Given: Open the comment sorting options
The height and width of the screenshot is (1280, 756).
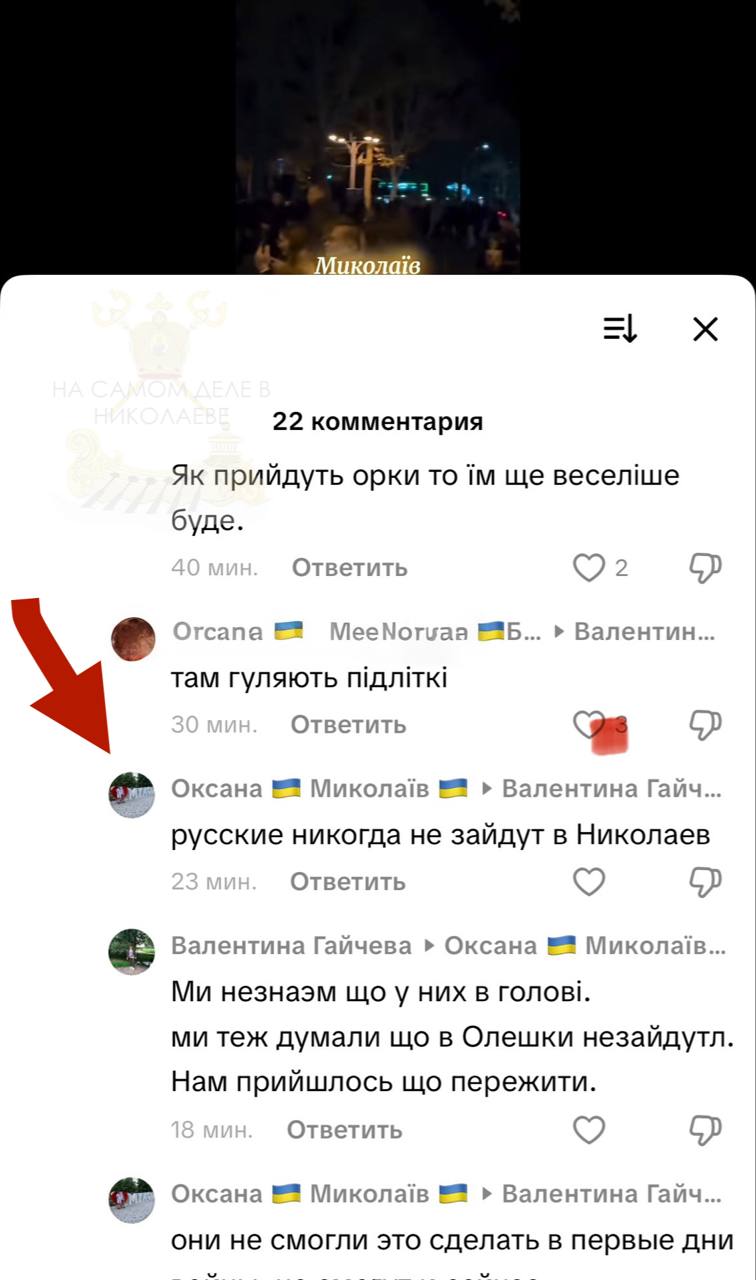Looking at the screenshot, I should [620, 329].
